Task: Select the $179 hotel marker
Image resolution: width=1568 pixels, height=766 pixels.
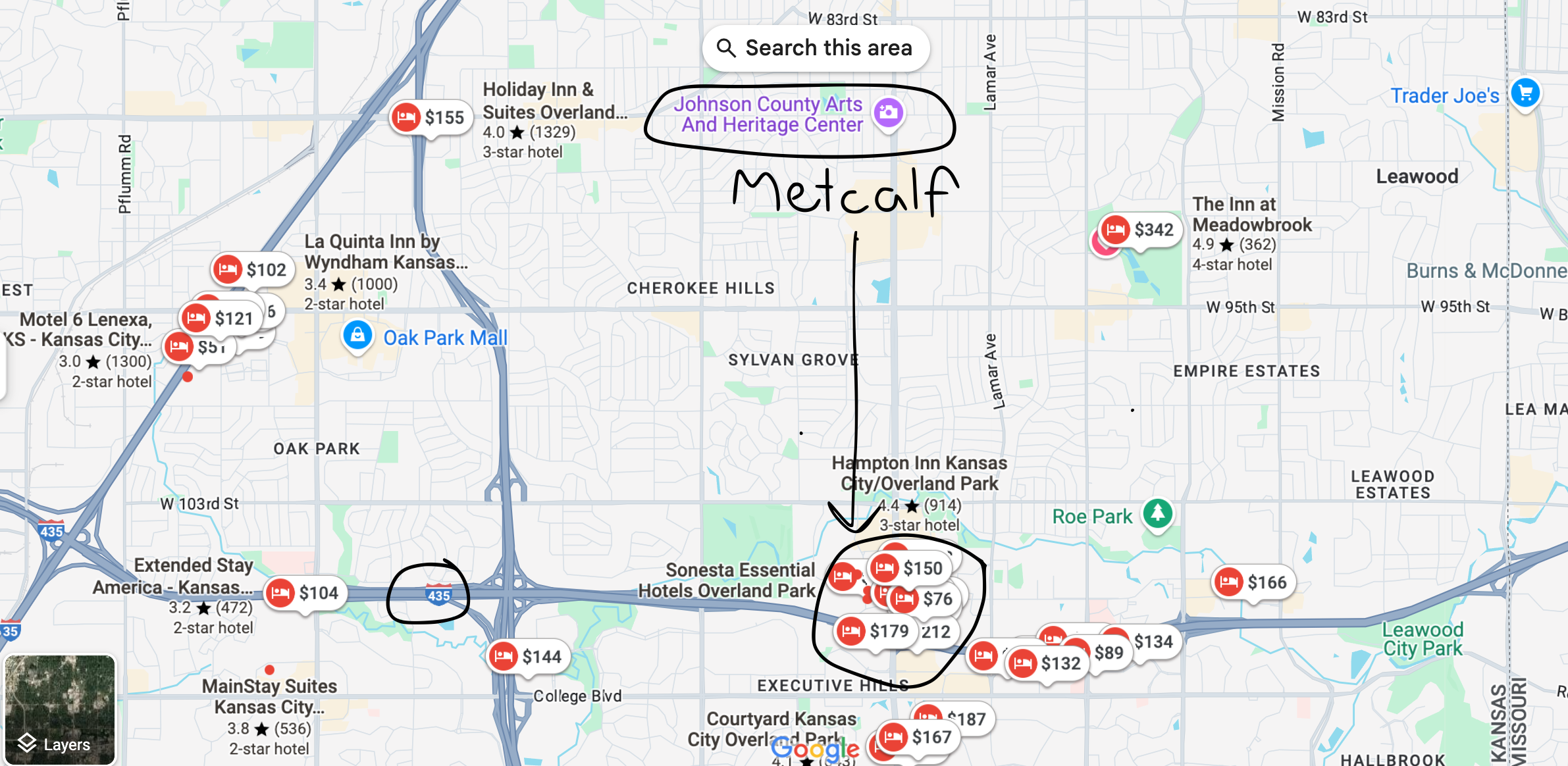Action: [x=876, y=631]
